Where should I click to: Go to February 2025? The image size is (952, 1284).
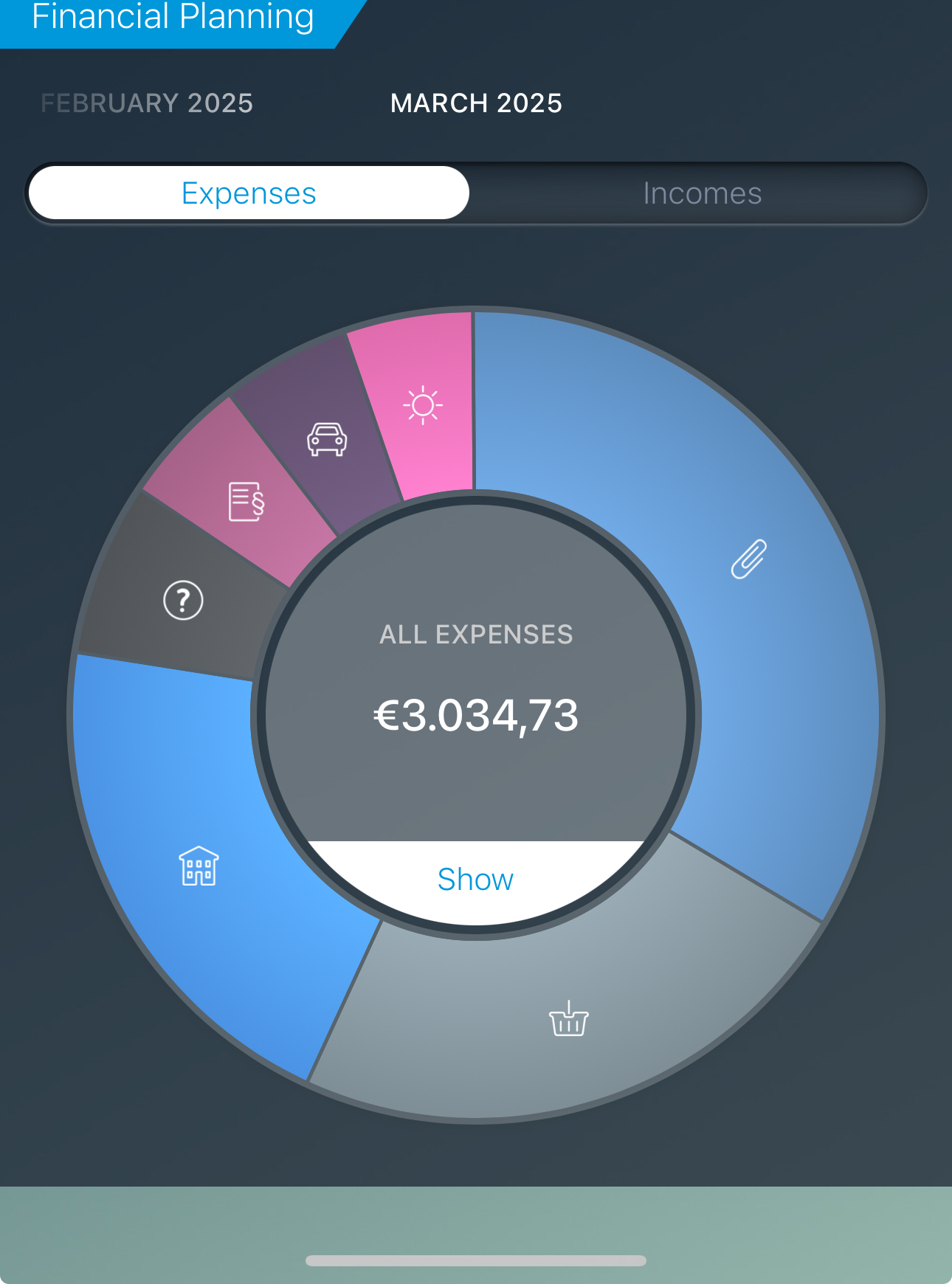pos(147,103)
